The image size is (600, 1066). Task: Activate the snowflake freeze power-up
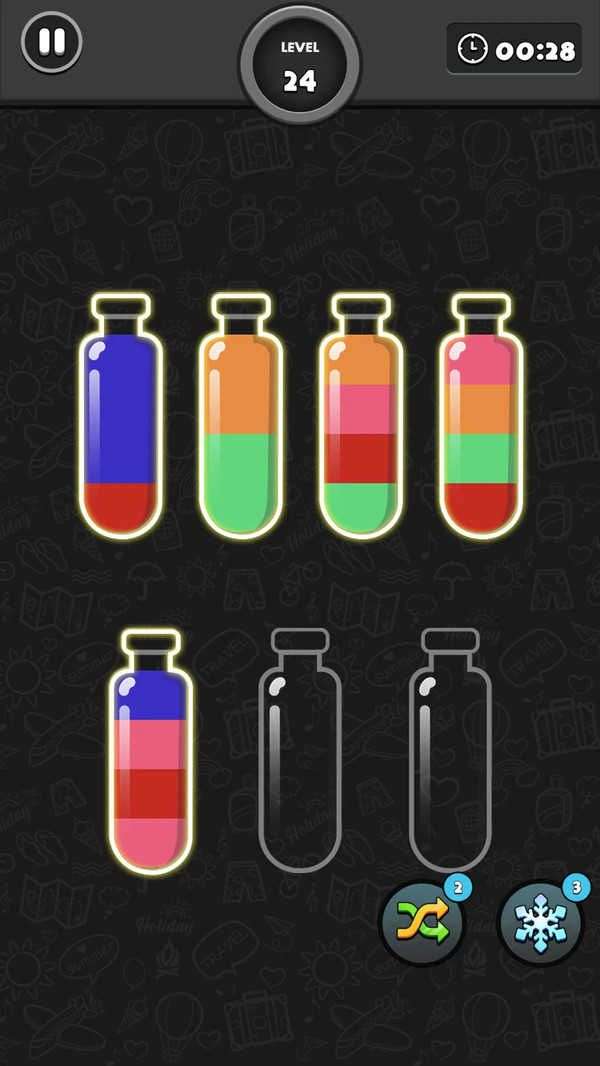click(540, 924)
